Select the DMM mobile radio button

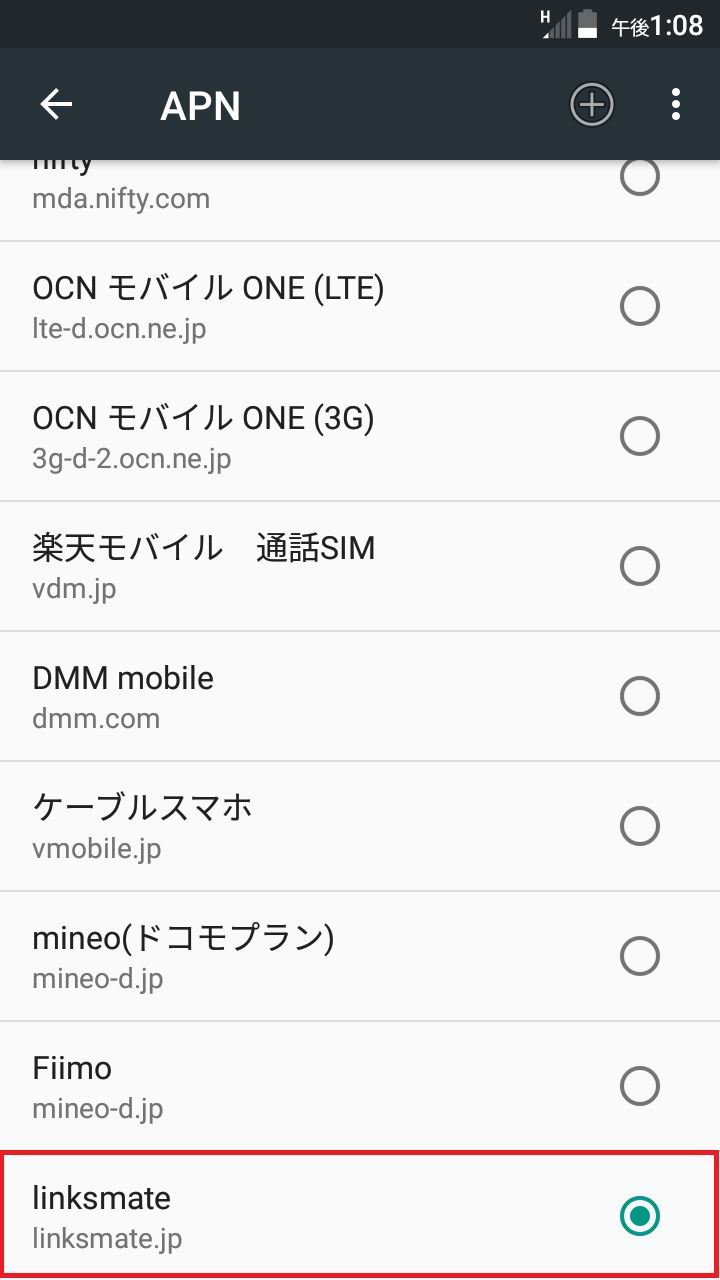tap(641, 696)
